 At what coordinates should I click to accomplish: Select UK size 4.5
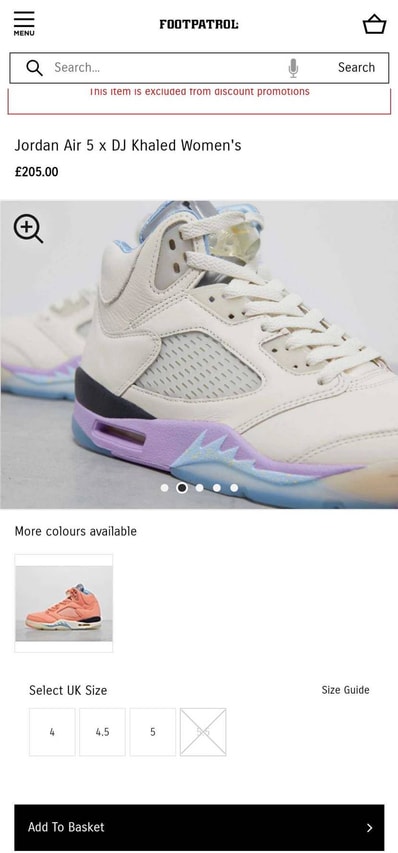point(102,732)
